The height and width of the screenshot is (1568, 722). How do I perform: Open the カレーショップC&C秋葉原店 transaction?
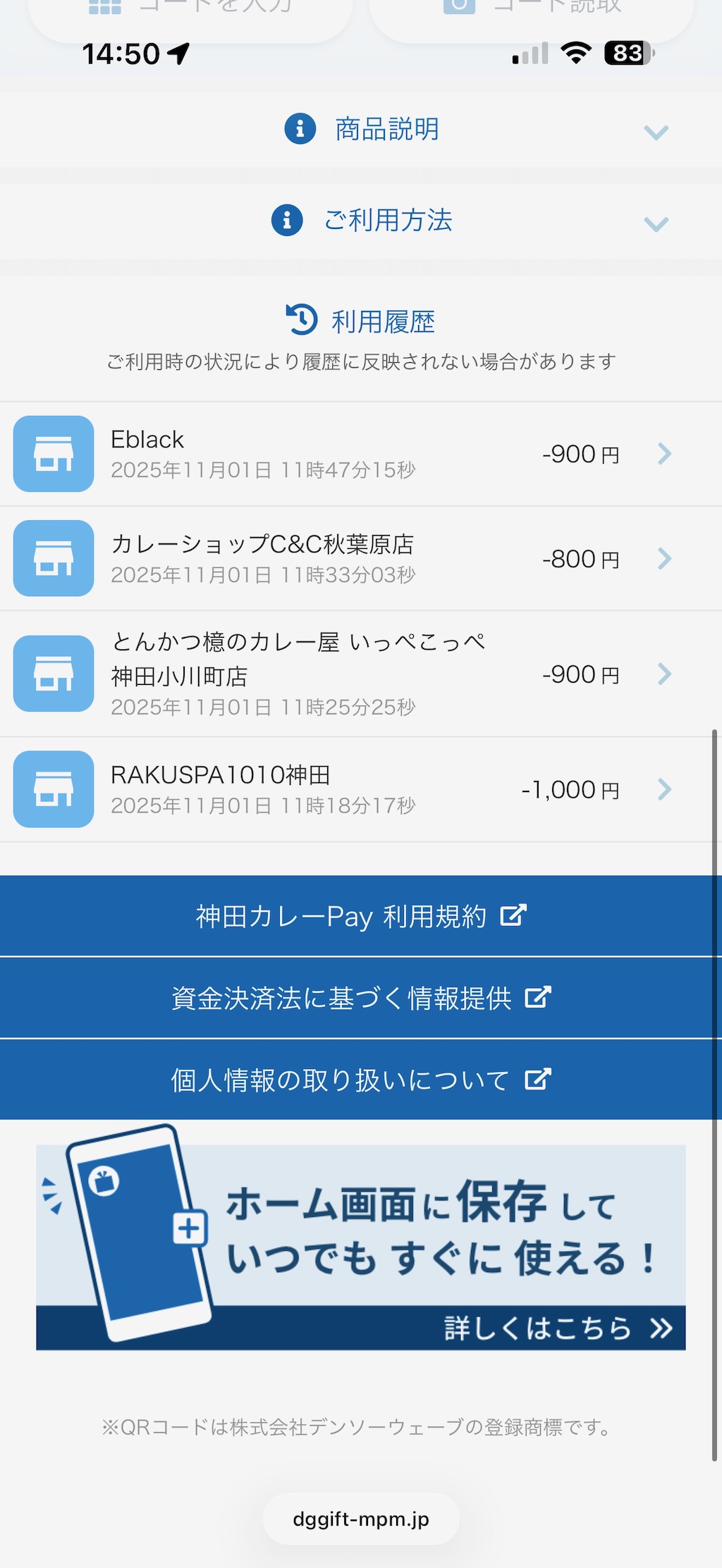pyautogui.click(x=361, y=559)
